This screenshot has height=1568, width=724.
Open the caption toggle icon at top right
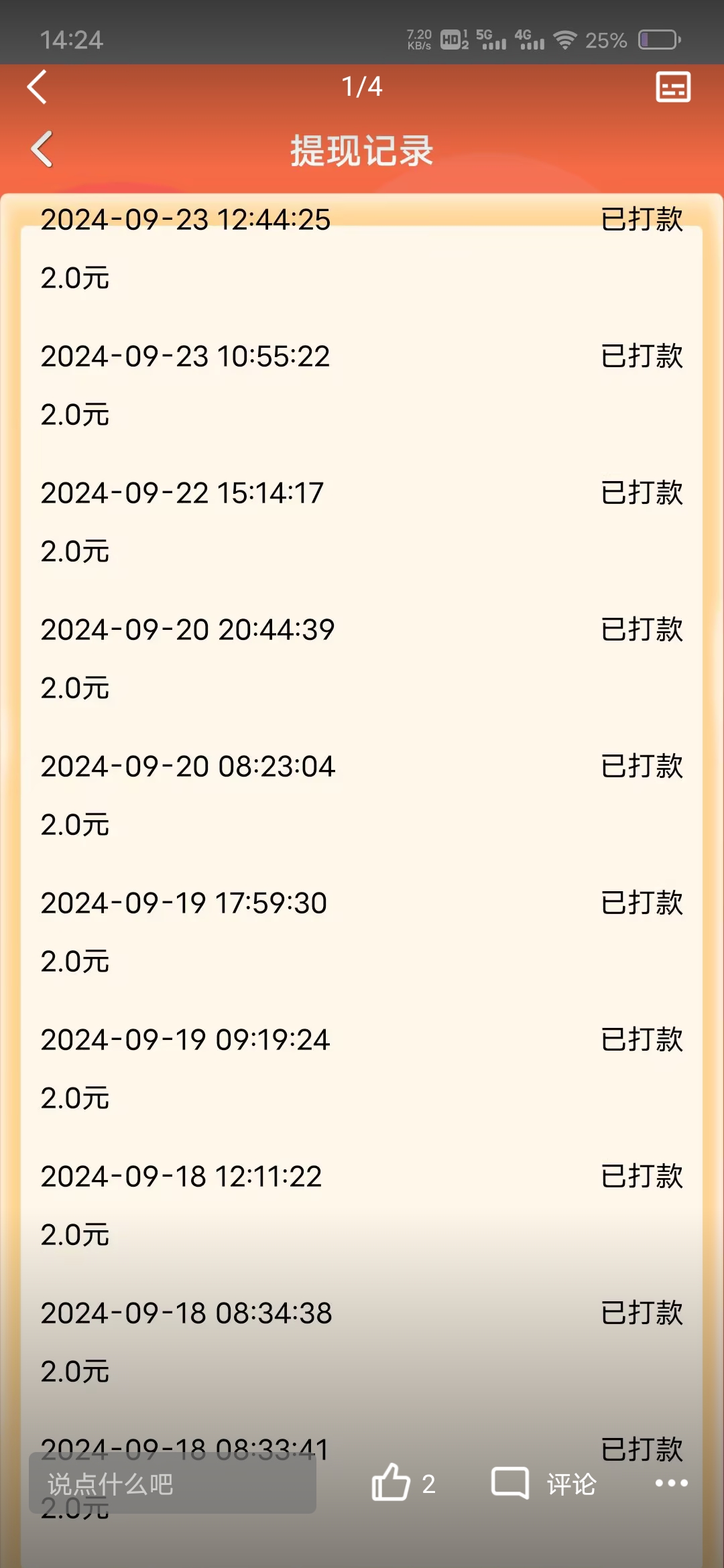673,87
